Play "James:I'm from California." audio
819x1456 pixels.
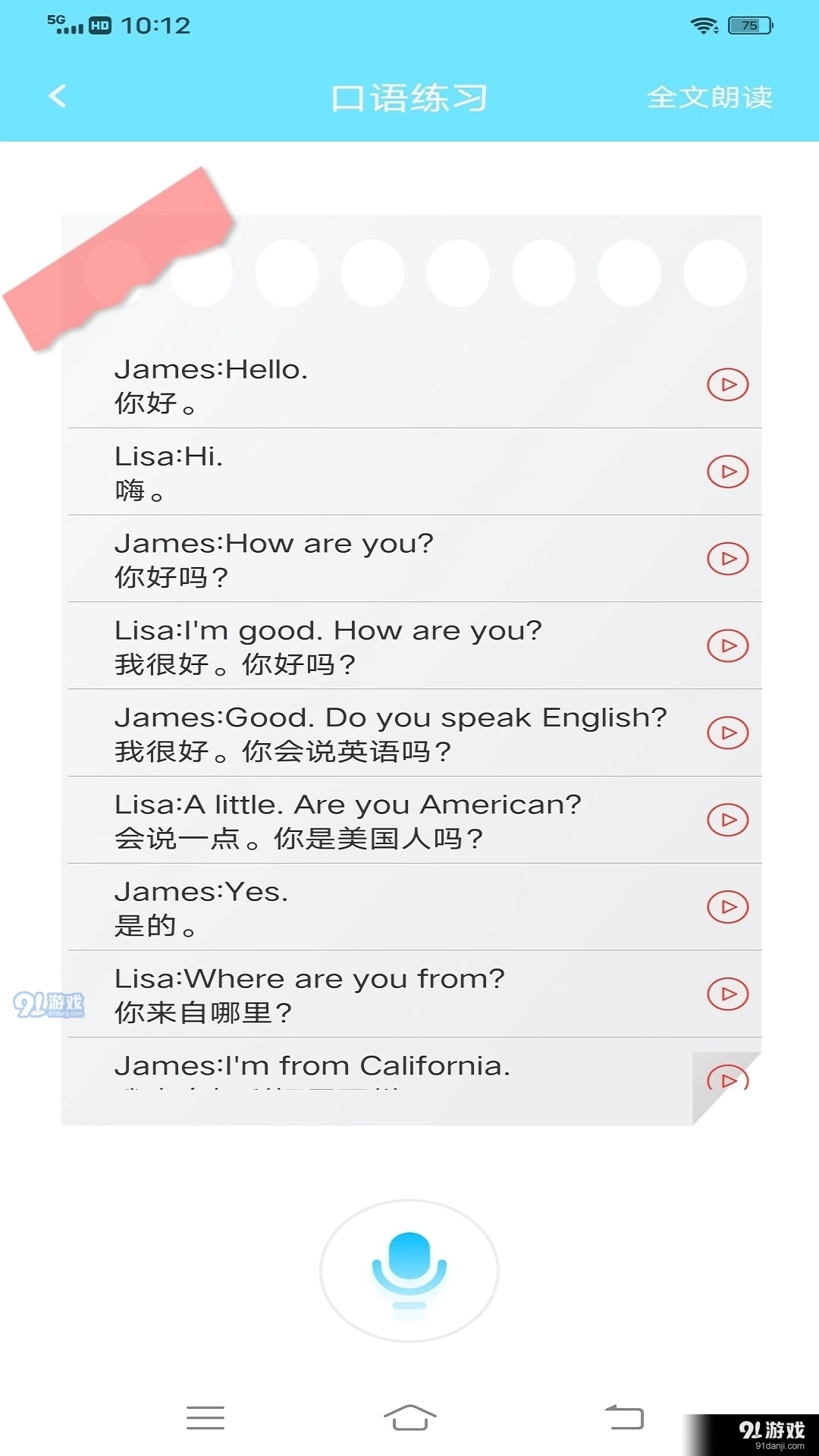coord(727,1078)
